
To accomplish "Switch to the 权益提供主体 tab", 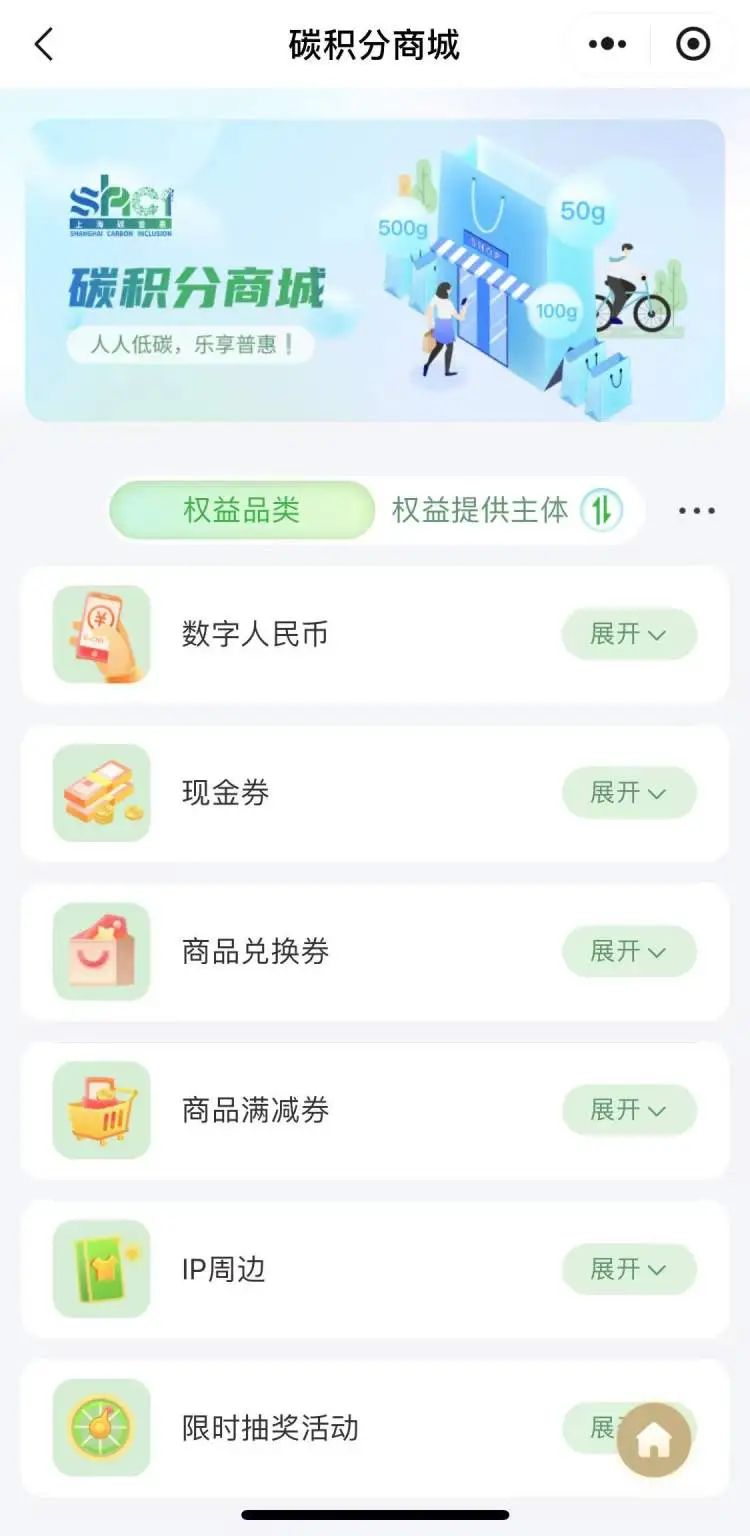I will click(x=480, y=510).
